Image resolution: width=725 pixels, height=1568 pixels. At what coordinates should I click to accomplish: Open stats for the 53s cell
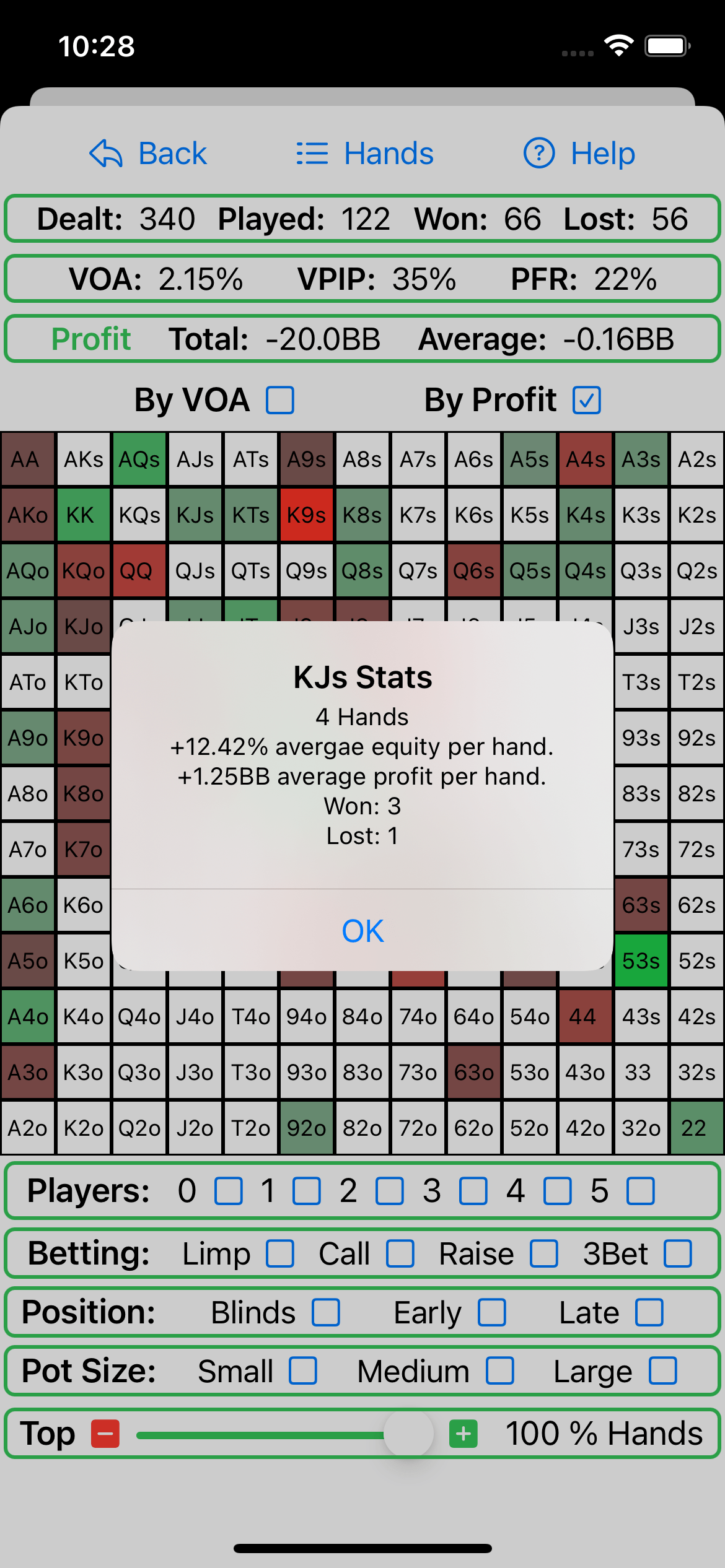coord(641,961)
